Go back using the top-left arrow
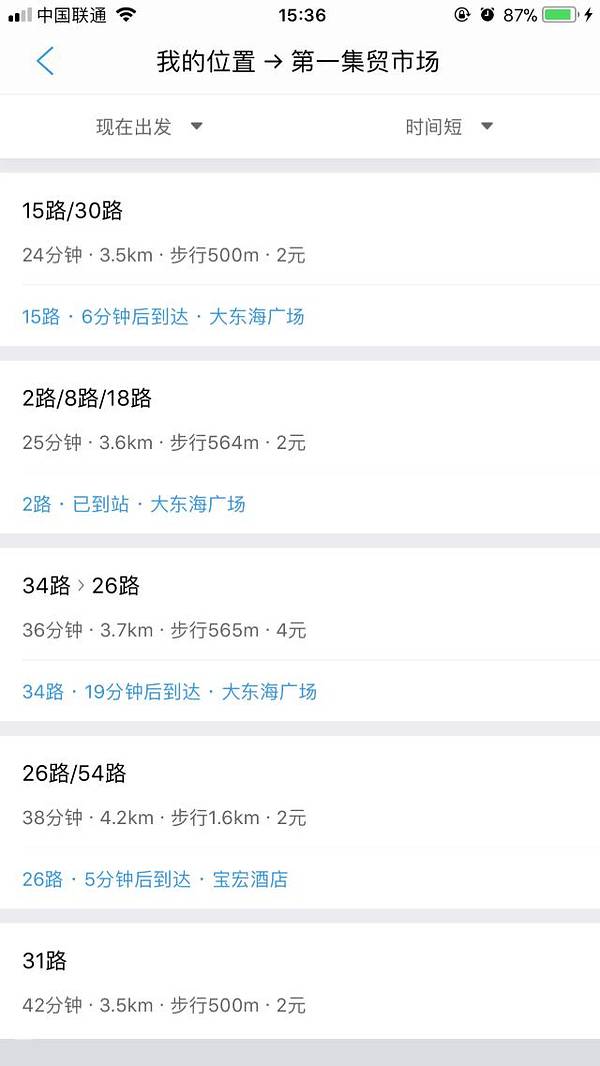 tap(45, 62)
